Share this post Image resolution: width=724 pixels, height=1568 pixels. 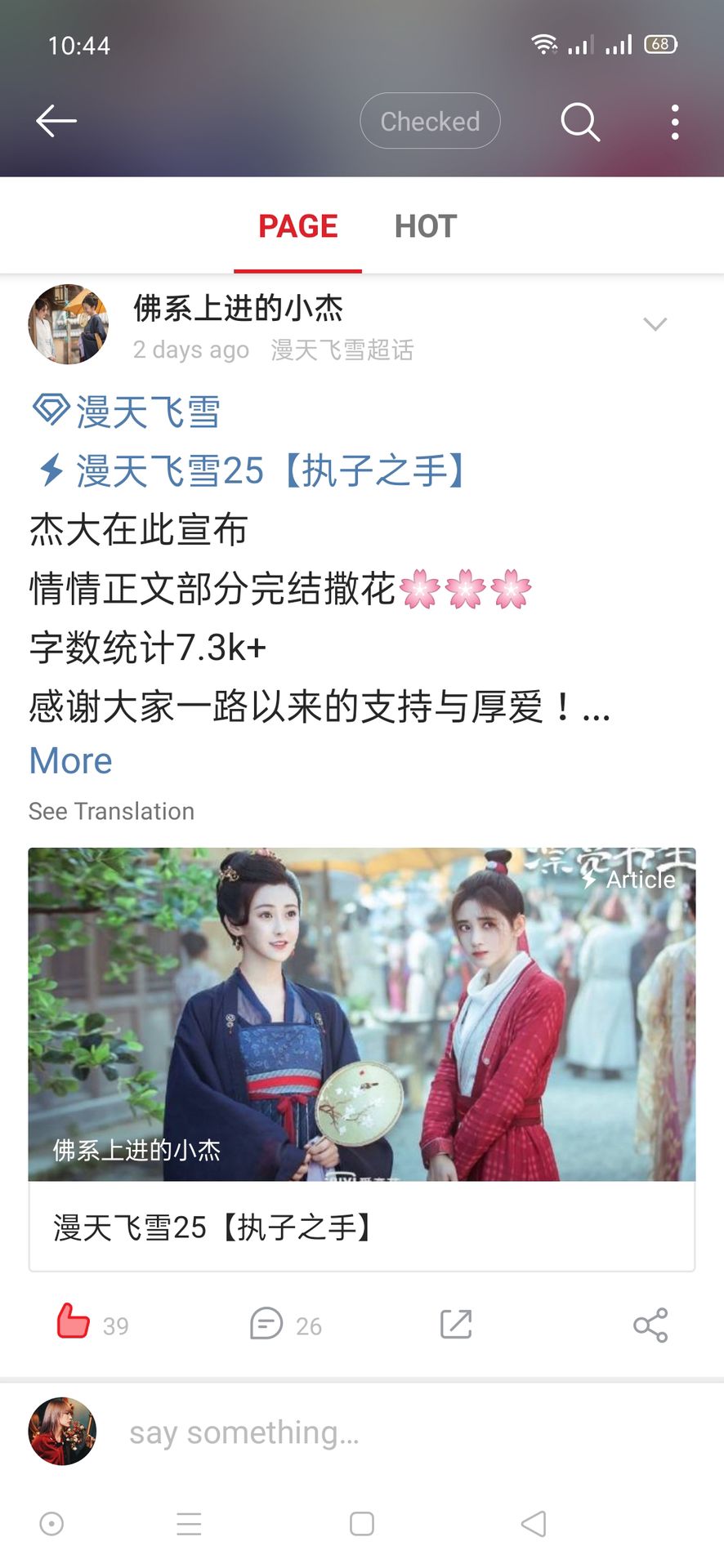tap(650, 1325)
